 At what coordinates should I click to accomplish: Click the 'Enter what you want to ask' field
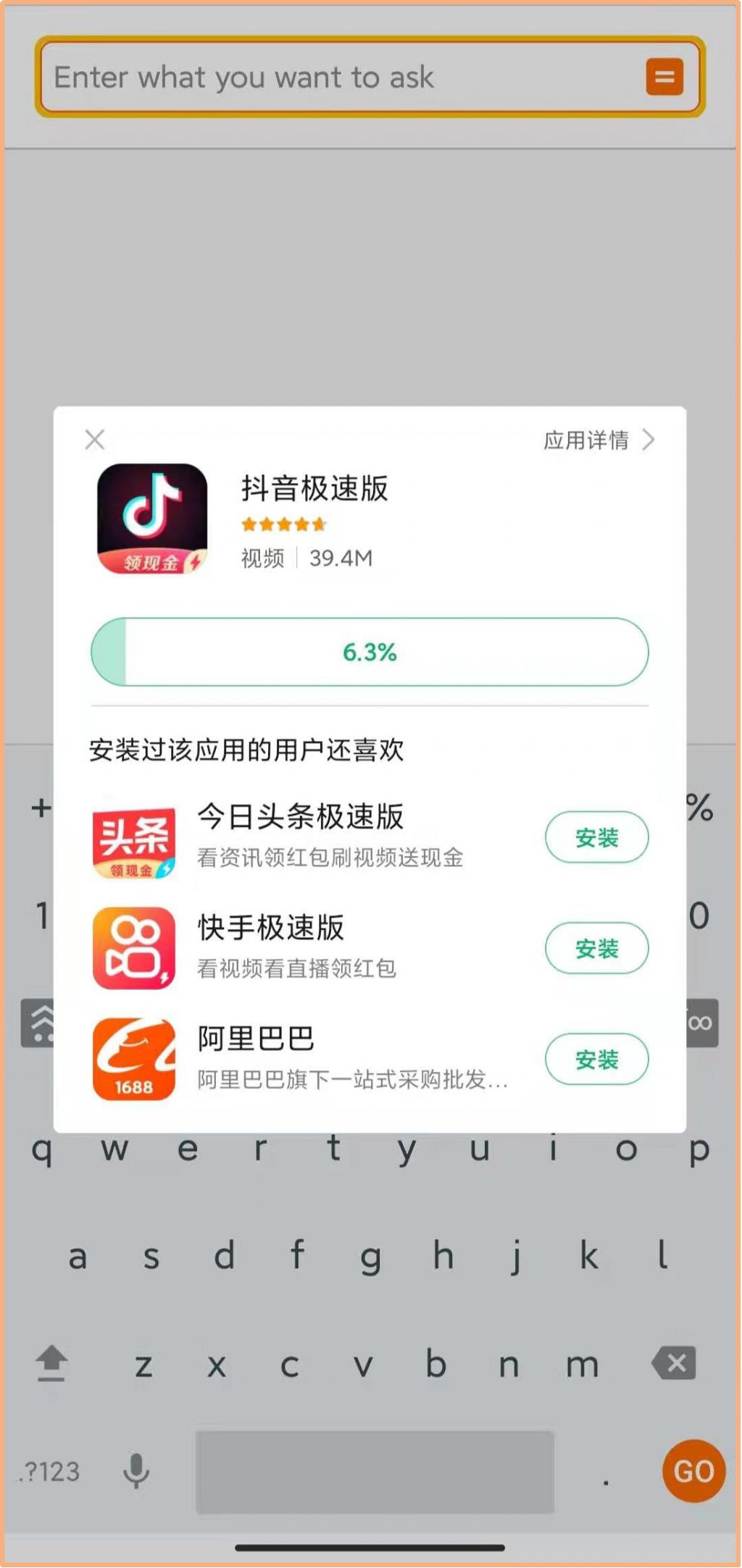point(290,77)
